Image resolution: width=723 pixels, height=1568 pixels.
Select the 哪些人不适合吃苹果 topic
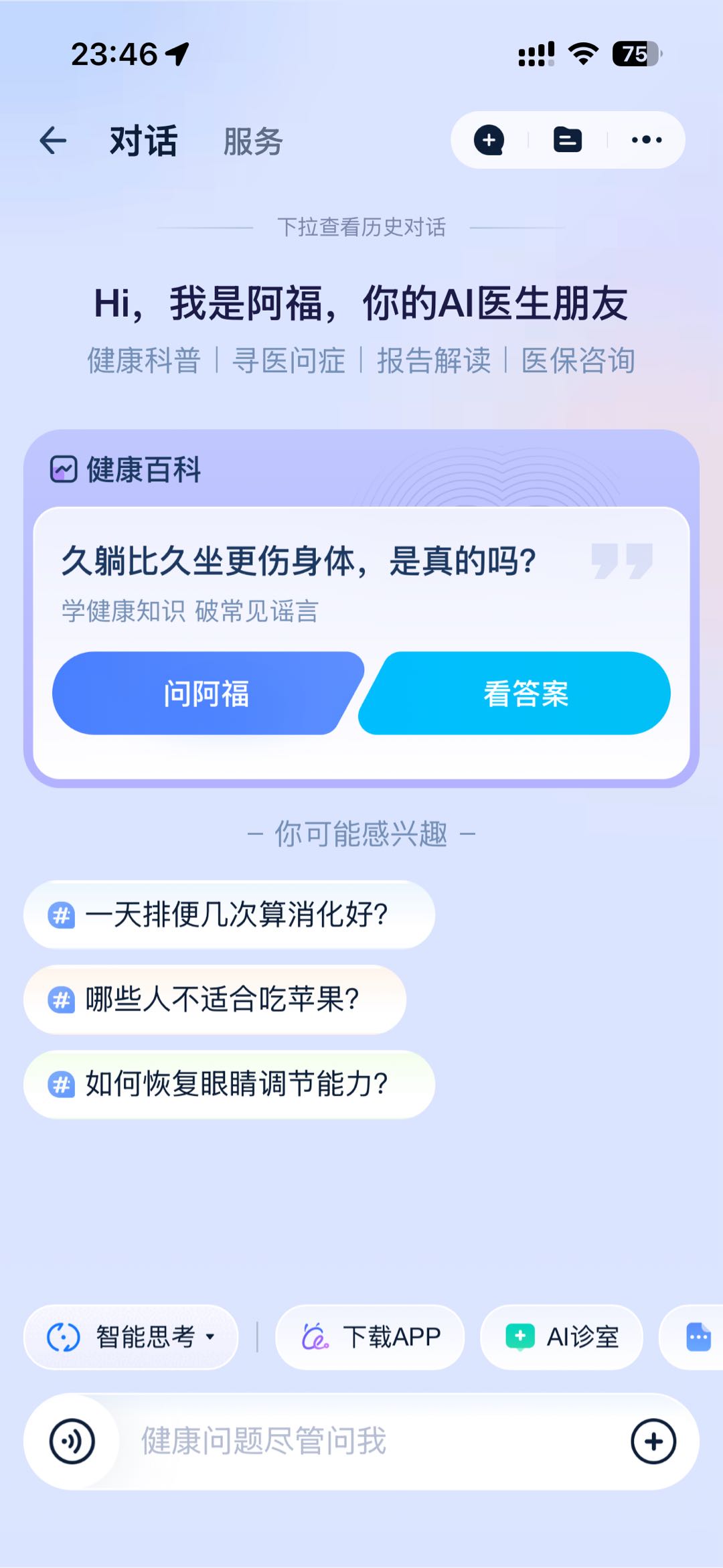(x=214, y=999)
